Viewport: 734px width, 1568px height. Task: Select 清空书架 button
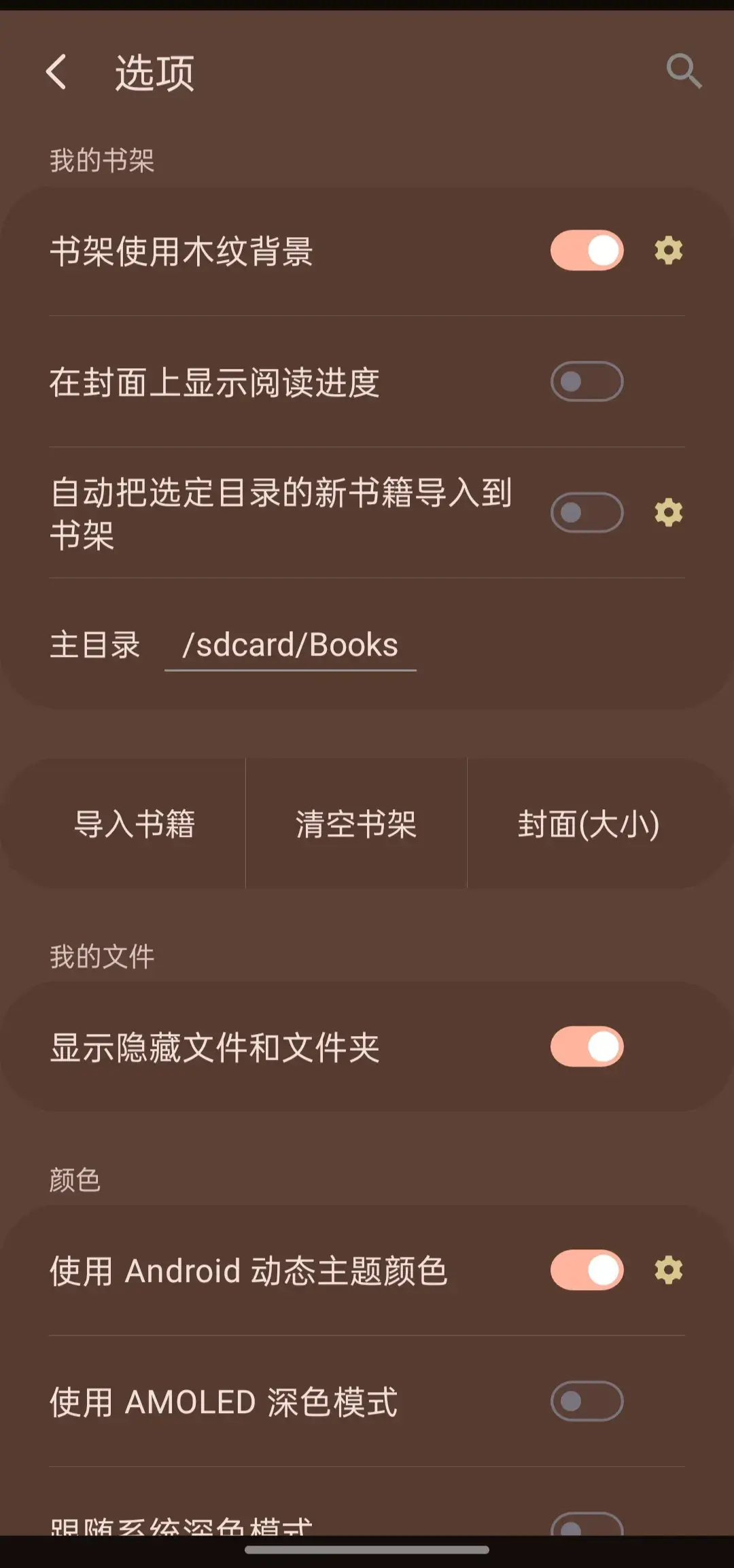(356, 824)
